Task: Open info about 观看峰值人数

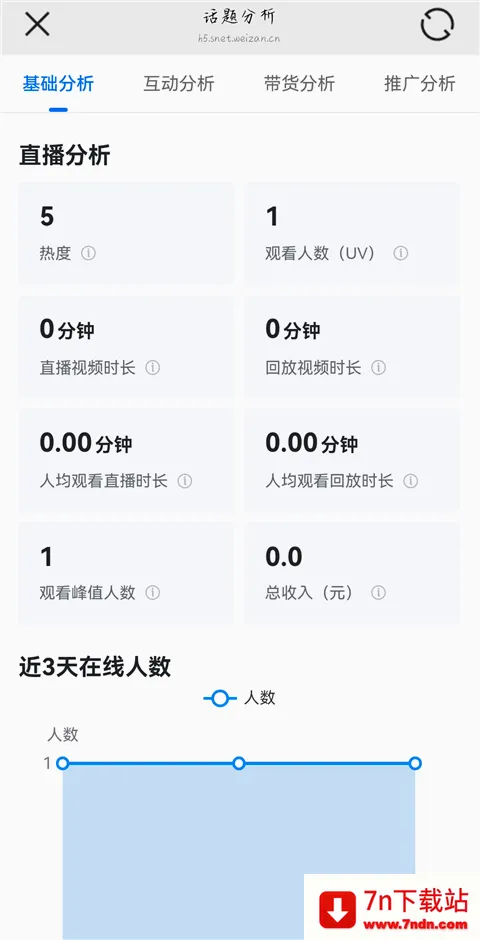Action: 153,593
